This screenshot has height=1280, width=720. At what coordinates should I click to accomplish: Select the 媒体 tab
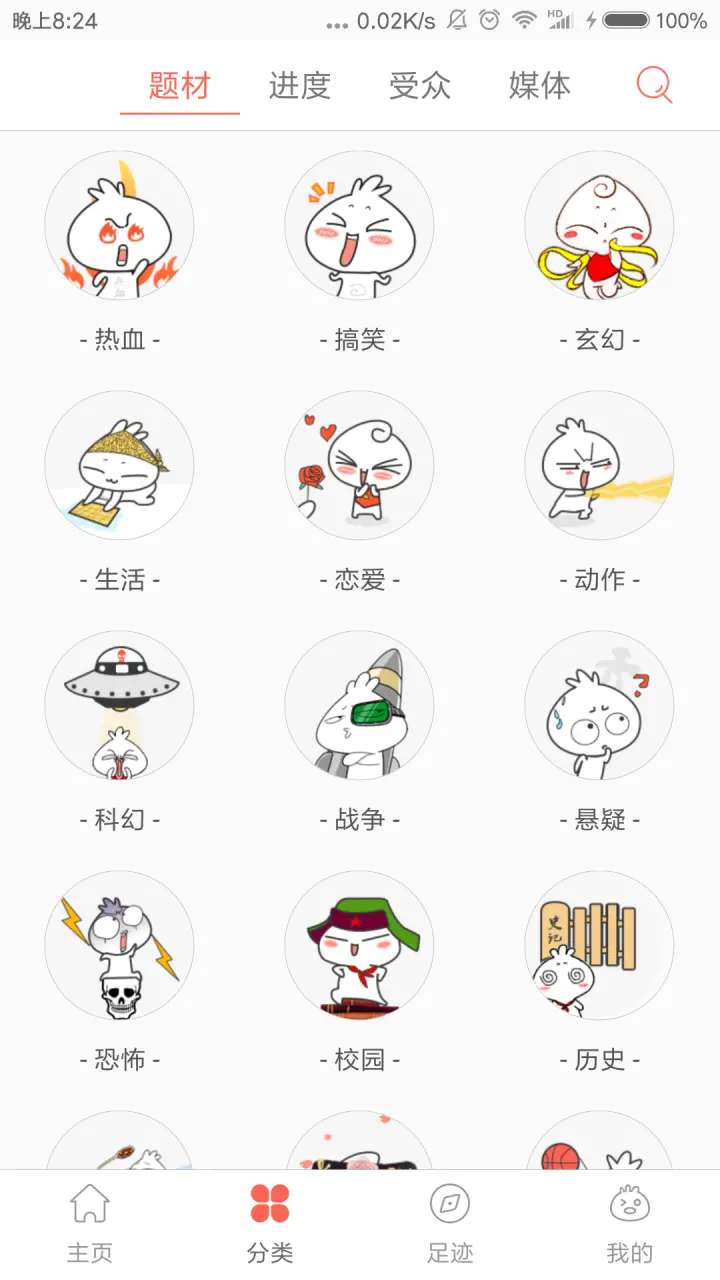540,86
